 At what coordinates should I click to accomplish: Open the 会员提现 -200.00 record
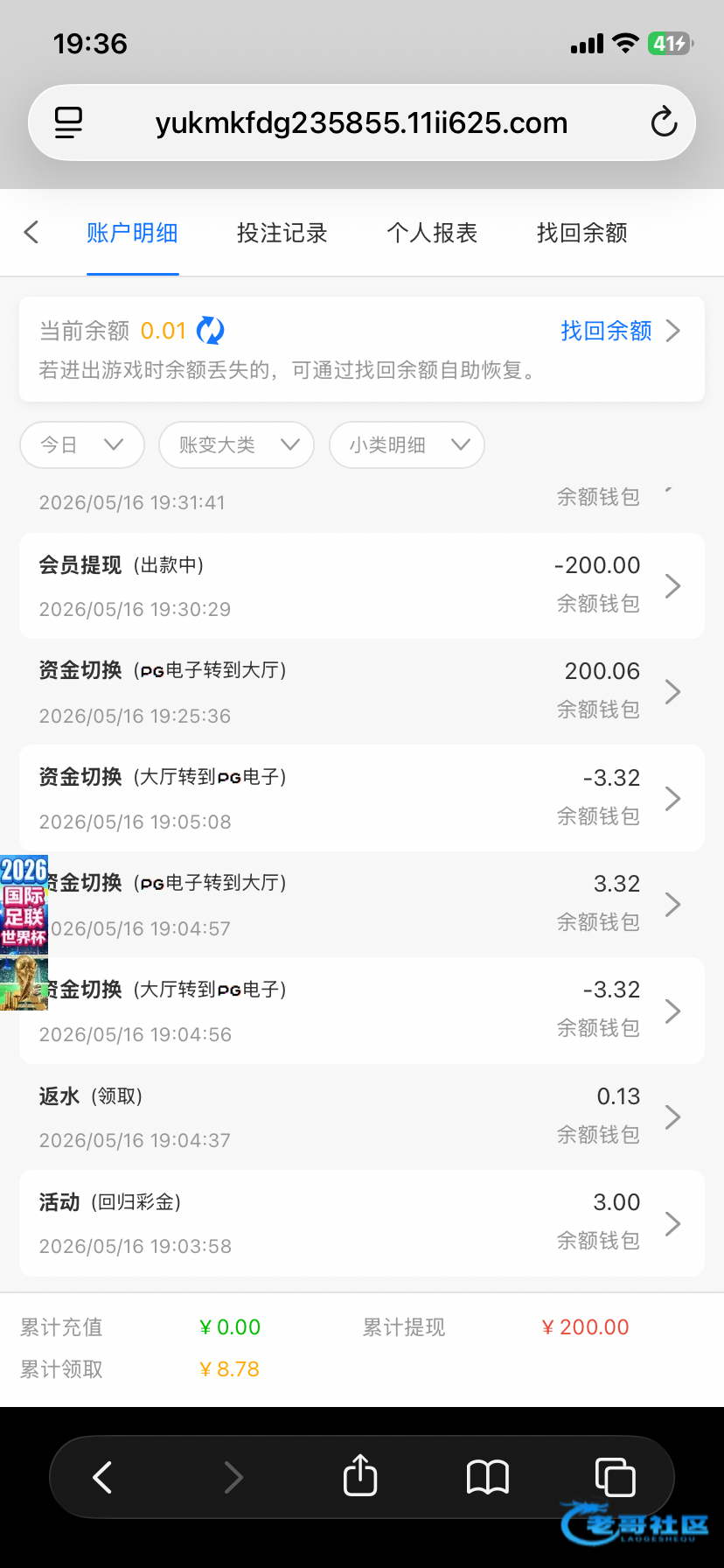coord(362,585)
